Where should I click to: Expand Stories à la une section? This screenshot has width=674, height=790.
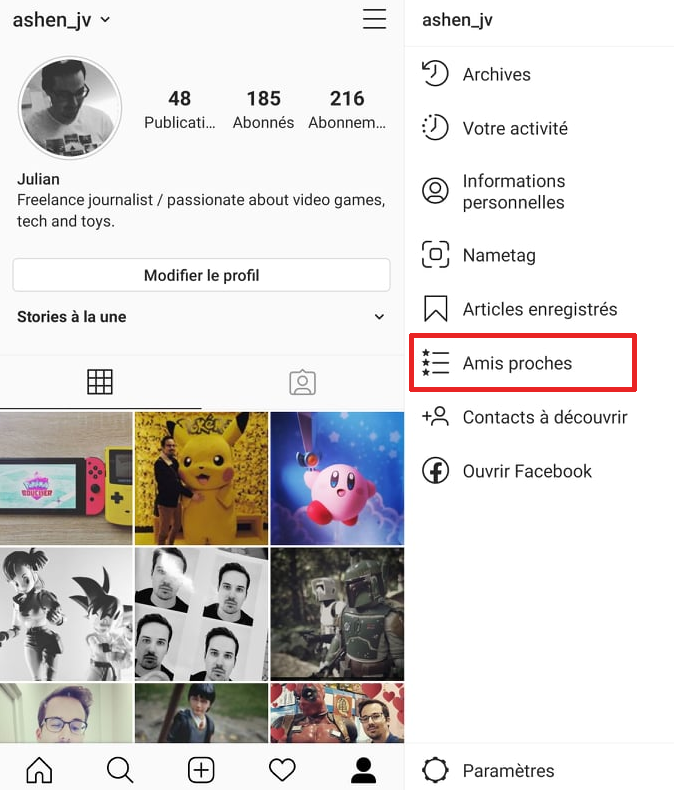tap(379, 317)
